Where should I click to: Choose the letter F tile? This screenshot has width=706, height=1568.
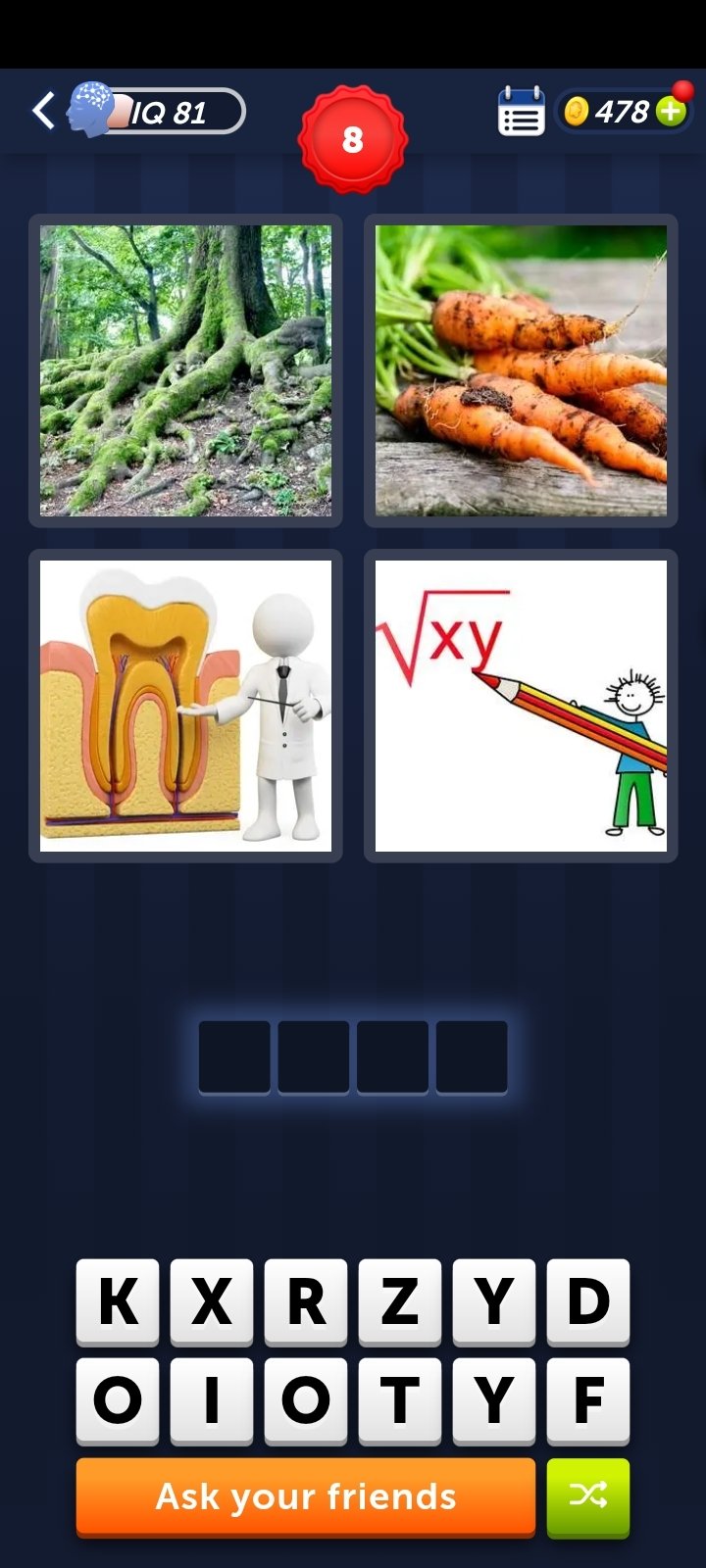tap(588, 1399)
